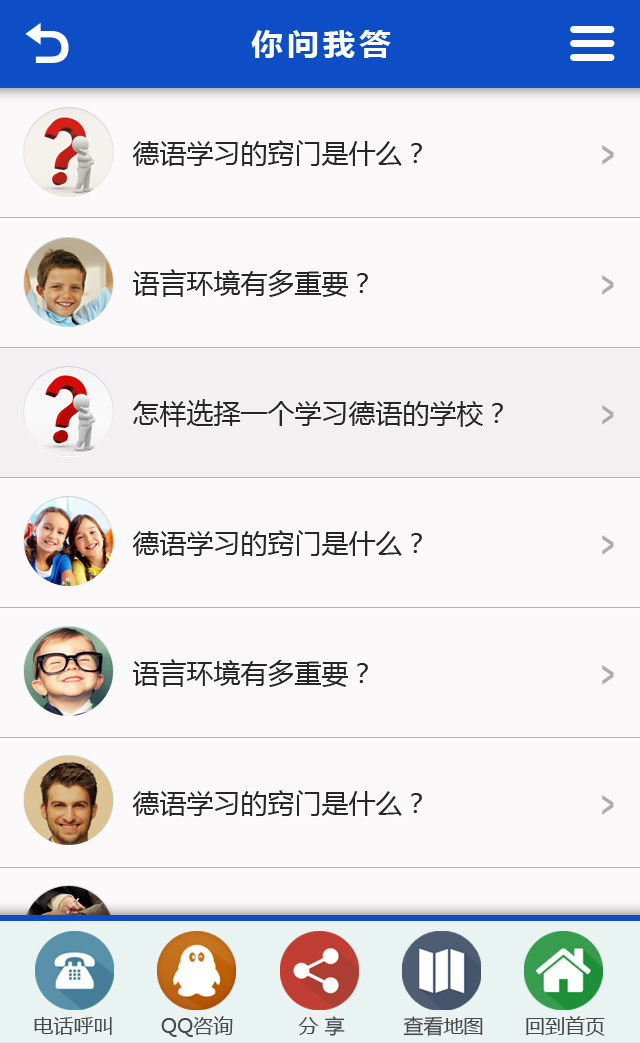The width and height of the screenshot is (640, 1043).
Task: Select 查看地图 to view the map
Action: 442,980
